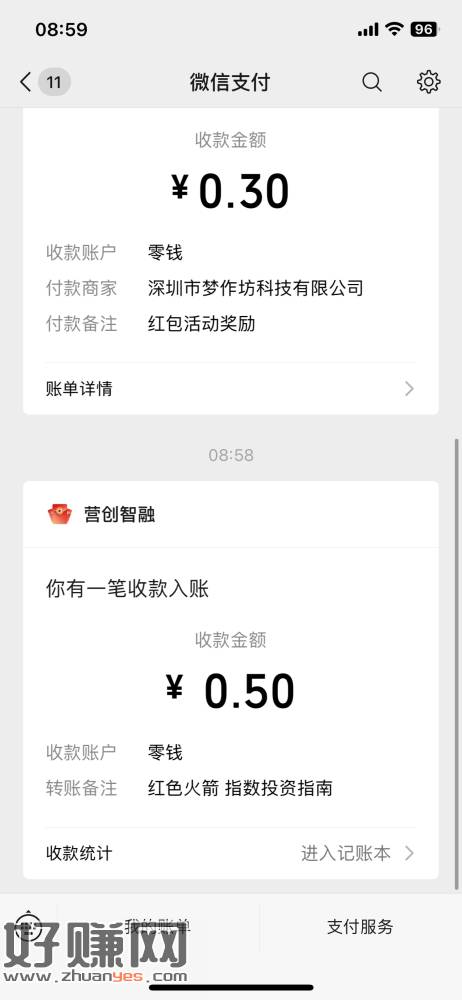This screenshot has height=1000, width=462.
Task: Open 账单详情 for the ¥0.30 payment
Action: 230,388
